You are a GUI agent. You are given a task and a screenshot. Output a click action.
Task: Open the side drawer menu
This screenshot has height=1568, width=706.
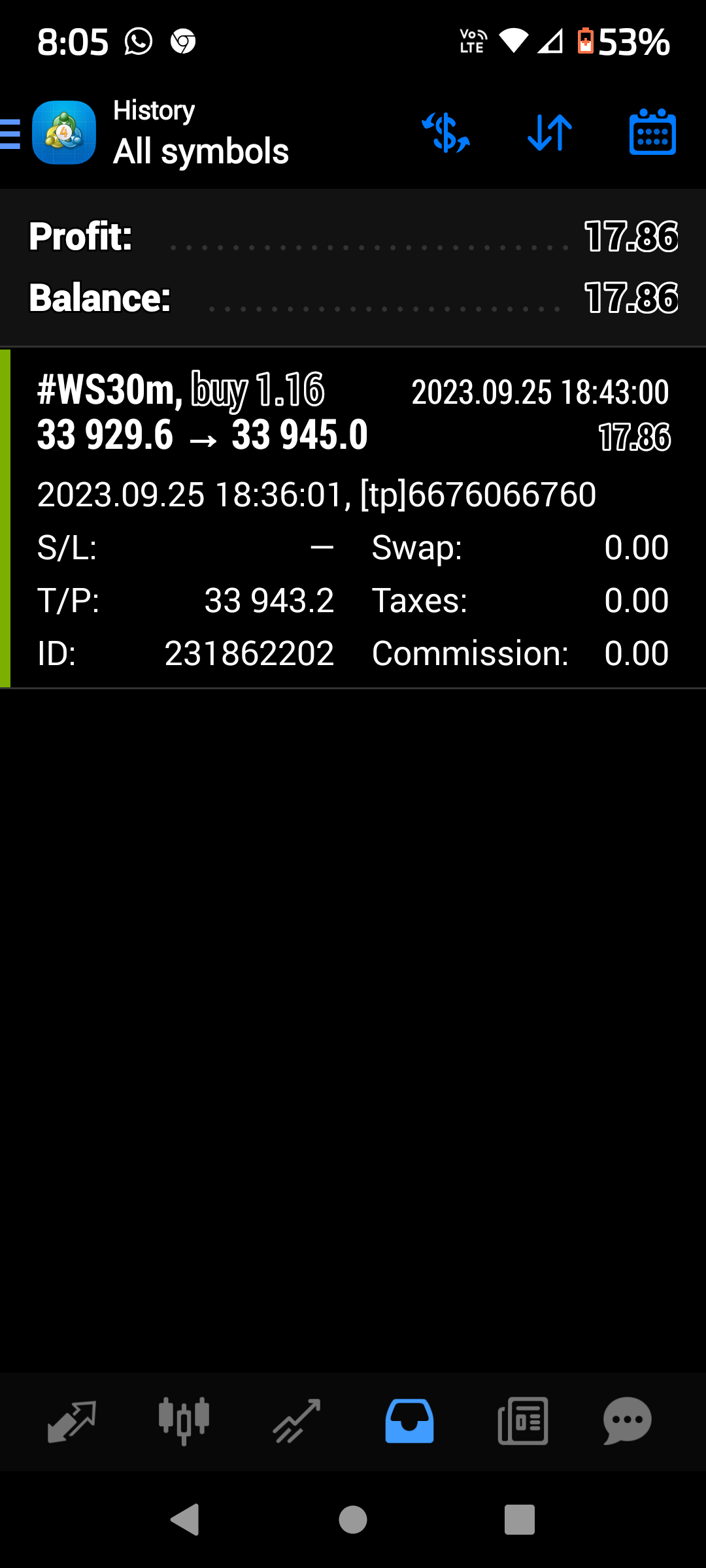pos(10,133)
